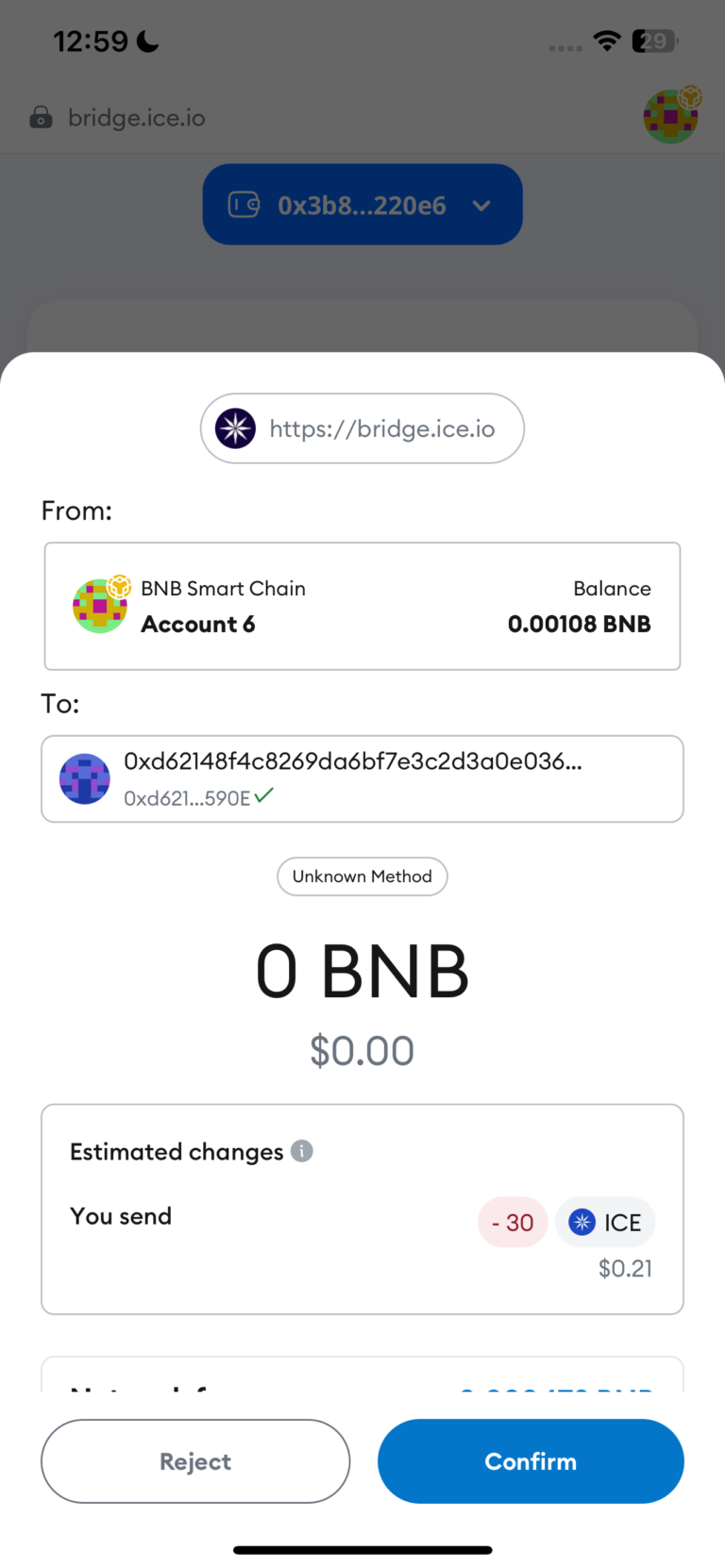
Task: Select the To address card
Action: (362, 778)
